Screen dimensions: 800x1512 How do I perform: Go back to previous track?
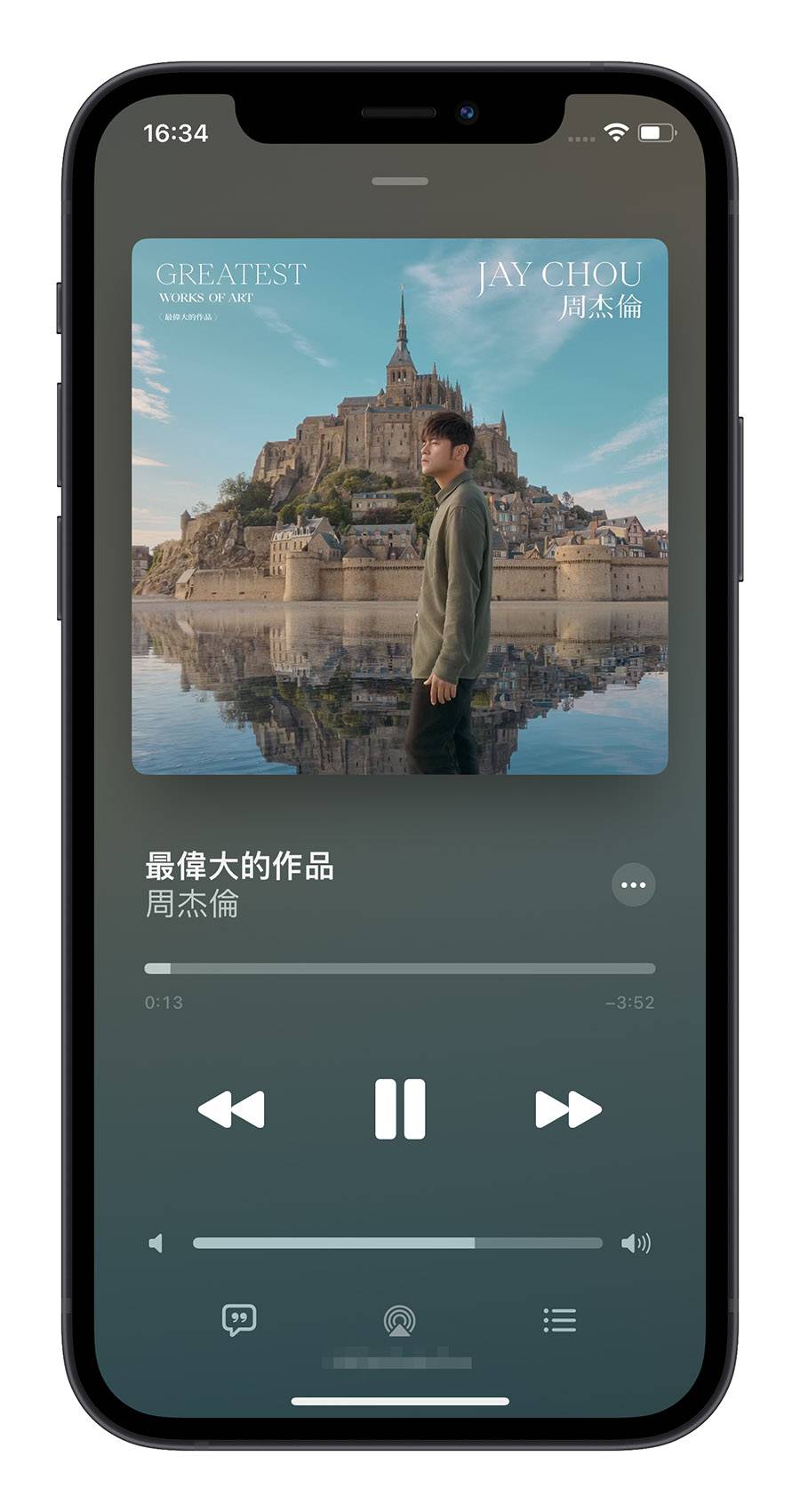click(x=231, y=1108)
